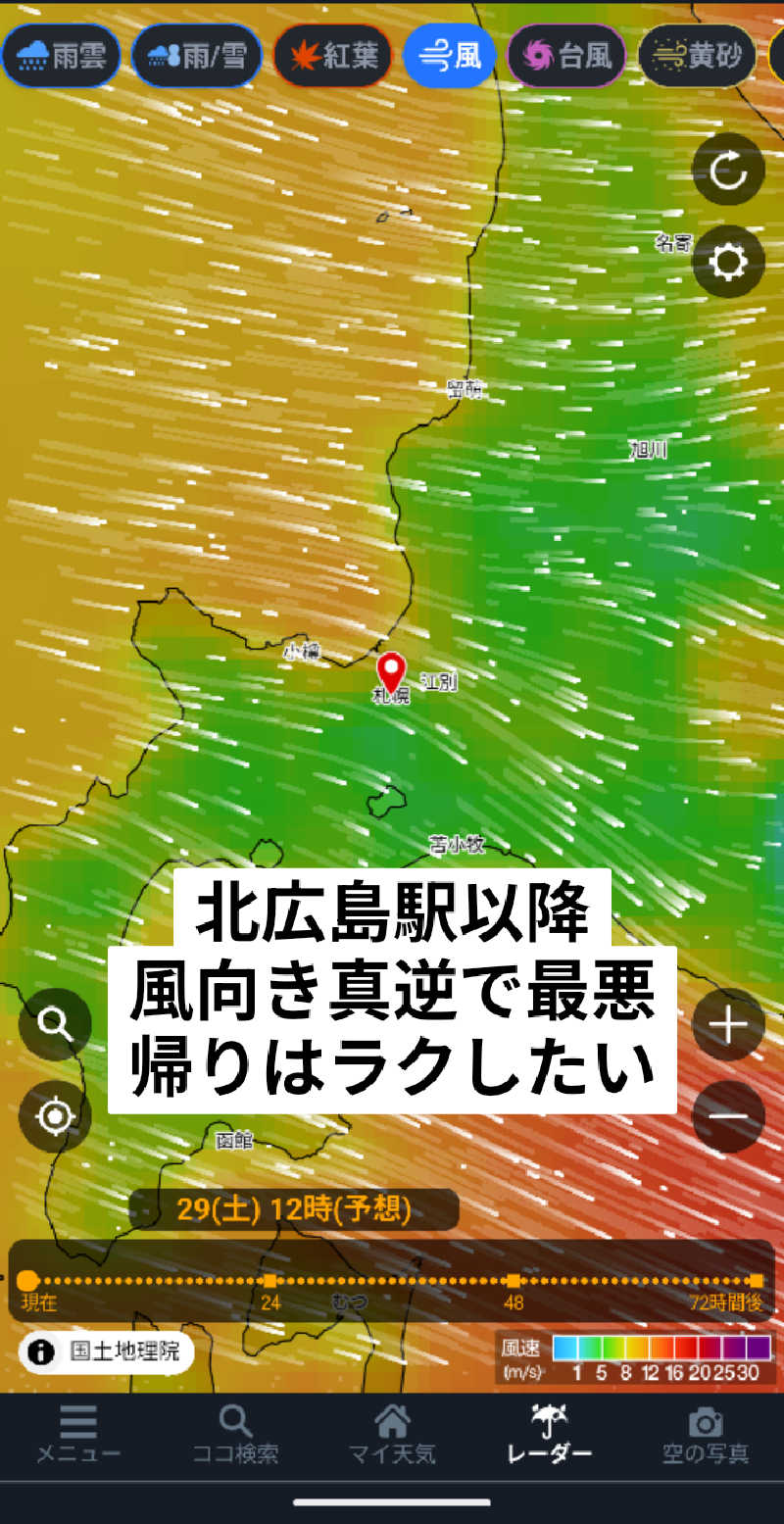Switch to the マイ天気 tab
784x1524 pixels.
coord(392,1436)
